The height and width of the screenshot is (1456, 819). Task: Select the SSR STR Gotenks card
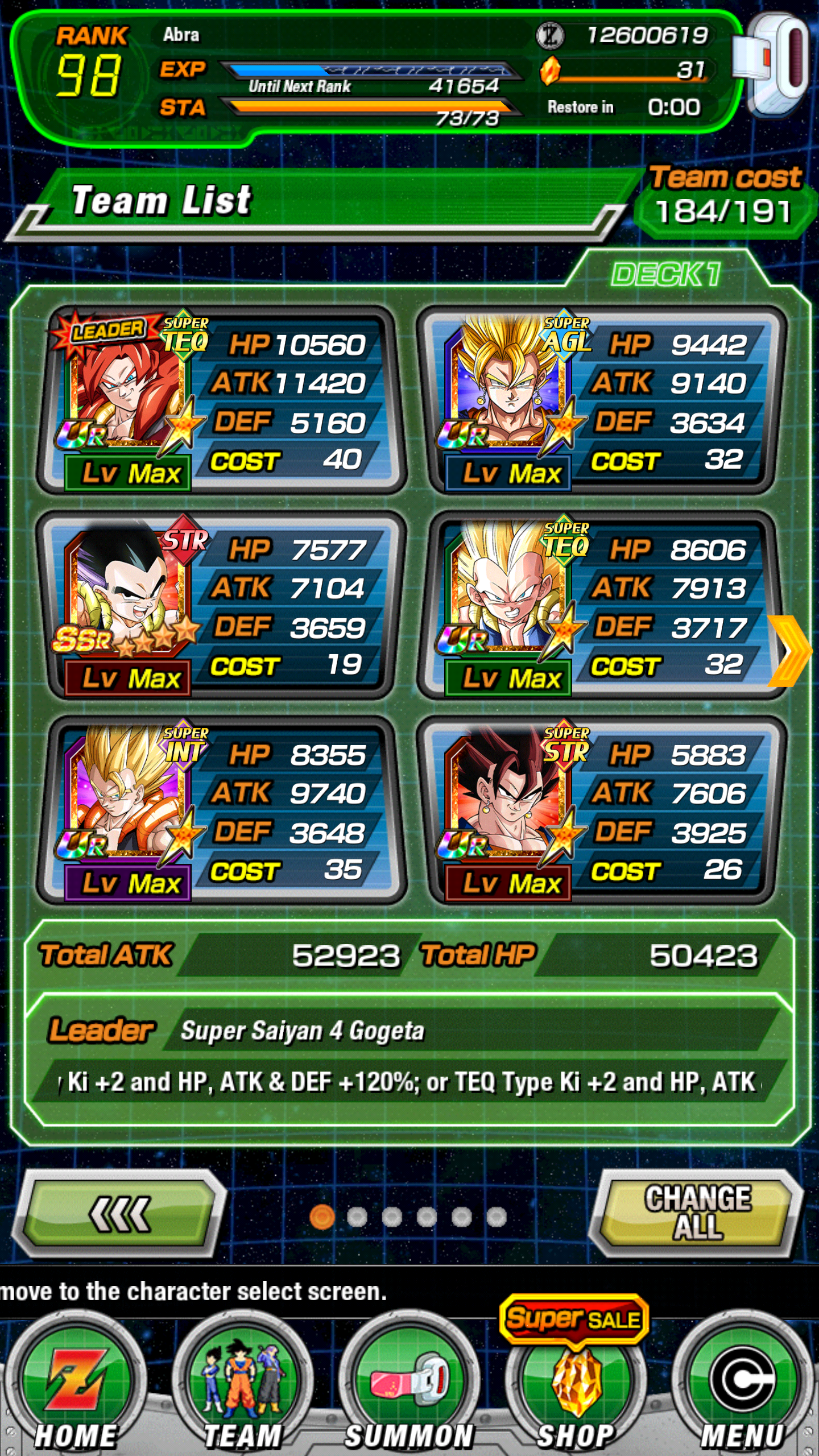coord(221,605)
